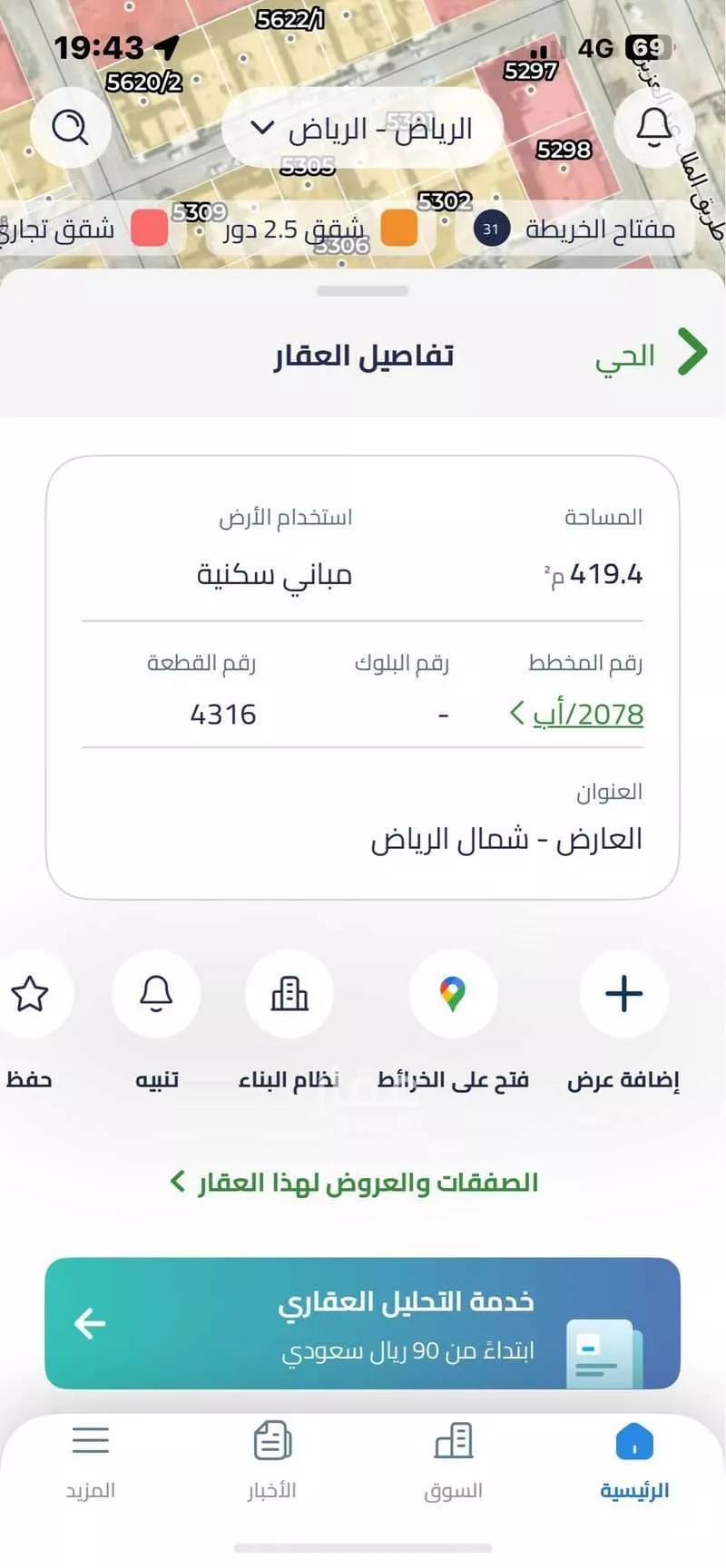Open the الرياض - الرياض city dropdown
The height and width of the screenshot is (1568, 726).
tap(361, 128)
